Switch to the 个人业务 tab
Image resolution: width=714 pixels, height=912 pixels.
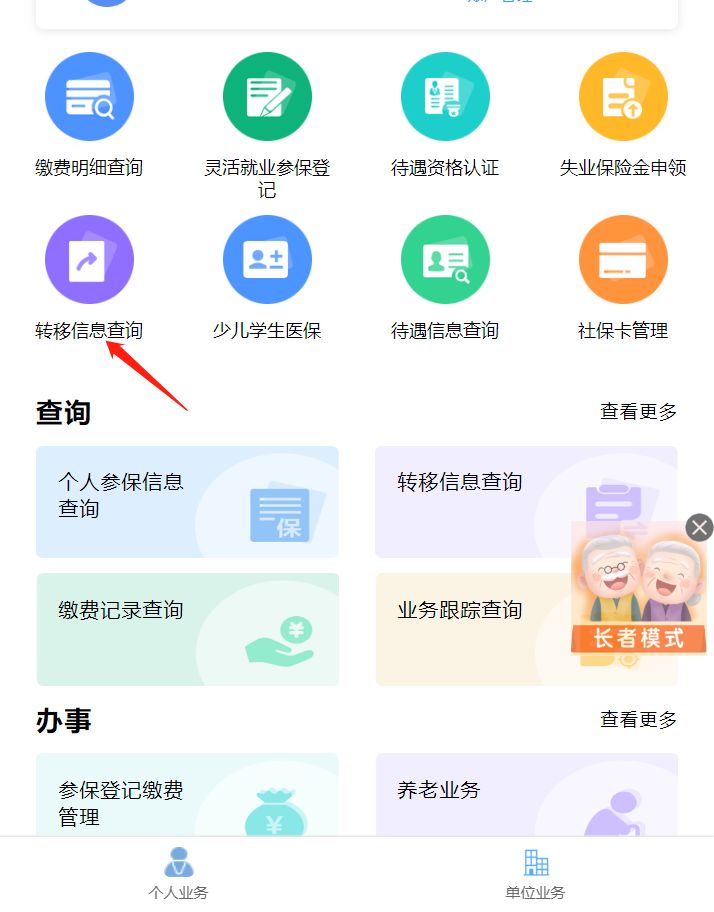pos(178,874)
